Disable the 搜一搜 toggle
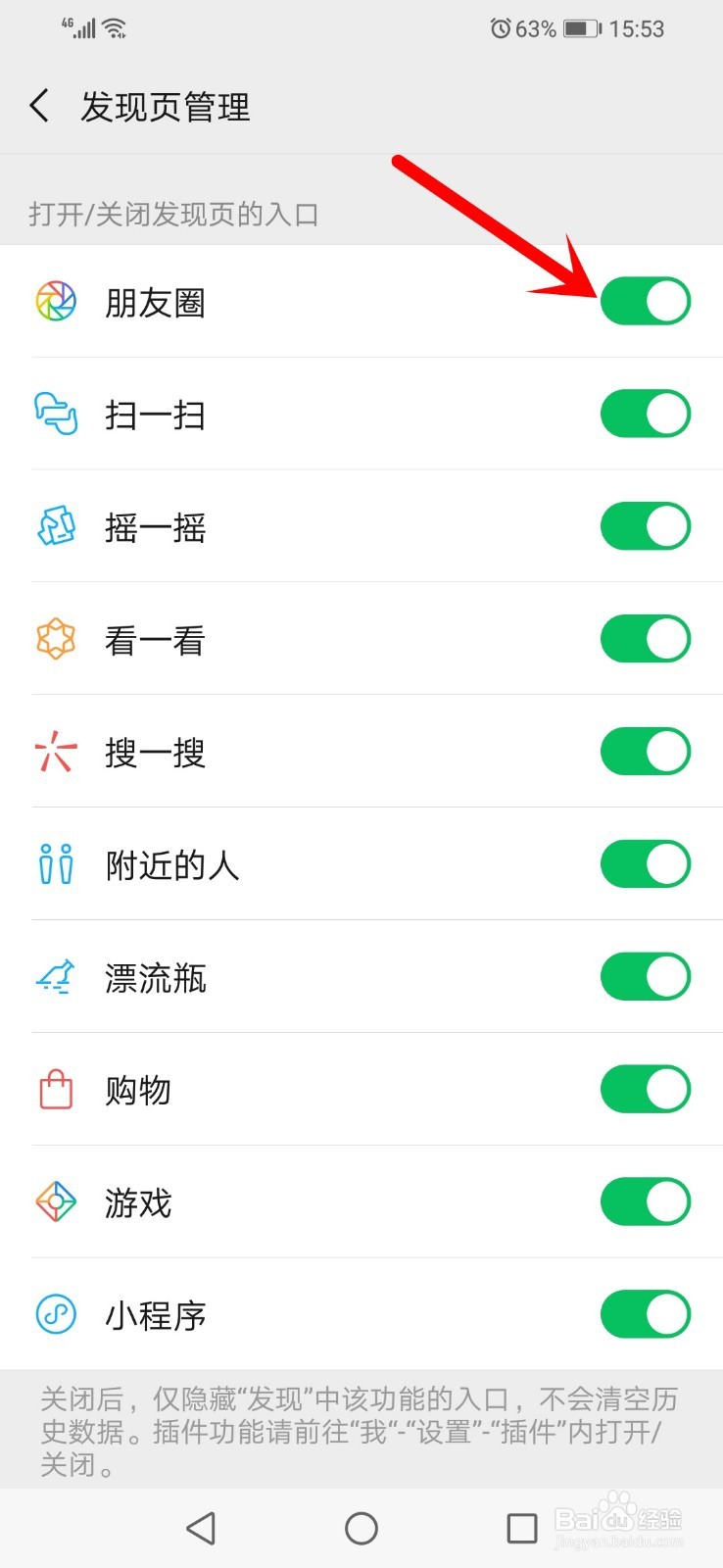The width and height of the screenshot is (723, 1568). [x=646, y=752]
